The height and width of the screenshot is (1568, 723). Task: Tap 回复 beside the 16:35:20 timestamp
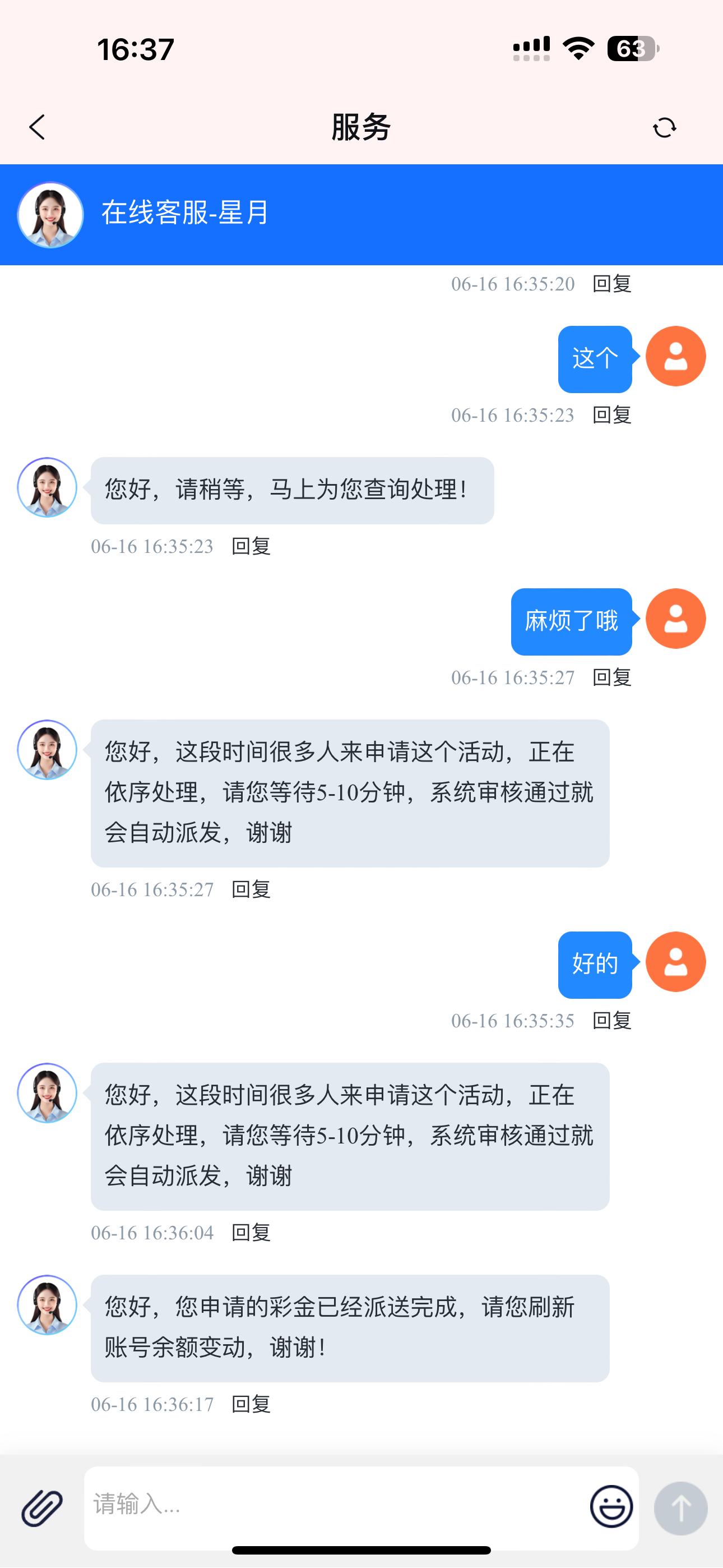coord(612,284)
